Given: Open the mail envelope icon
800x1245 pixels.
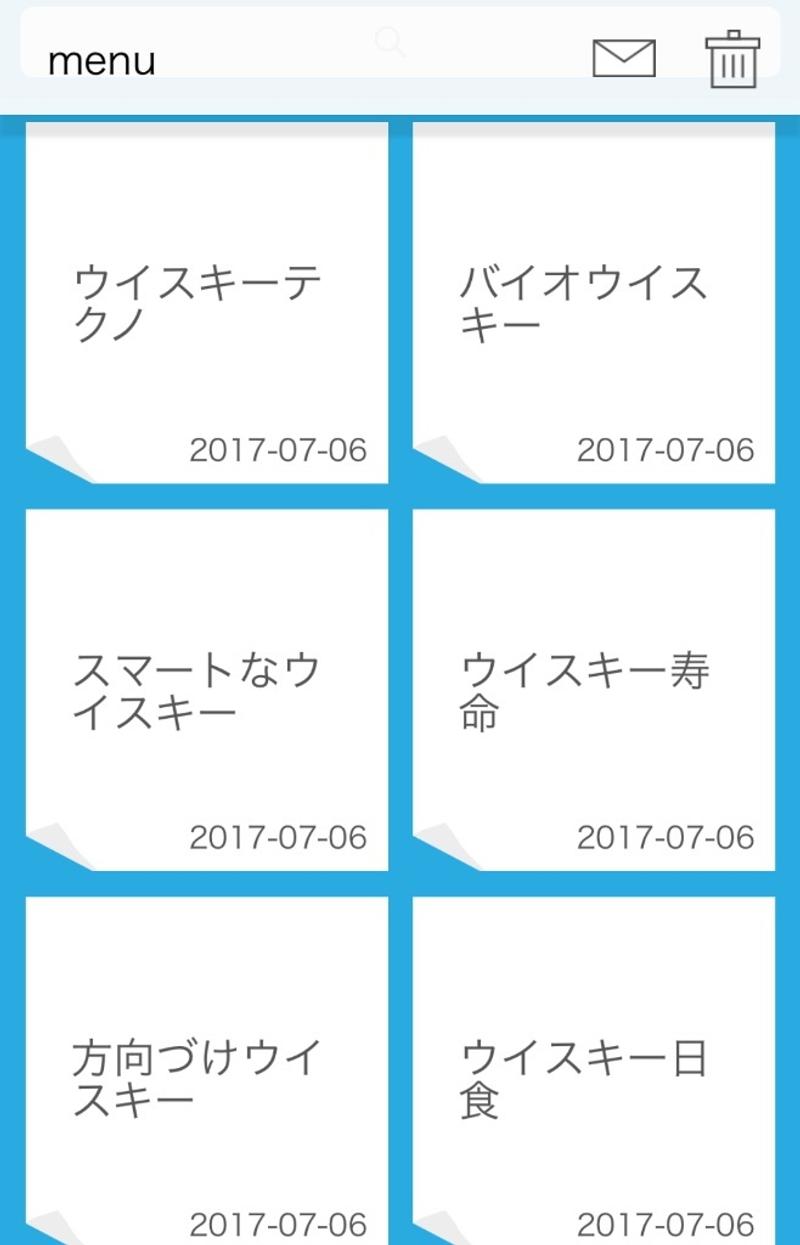Looking at the screenshot, I should click(624, 58).
